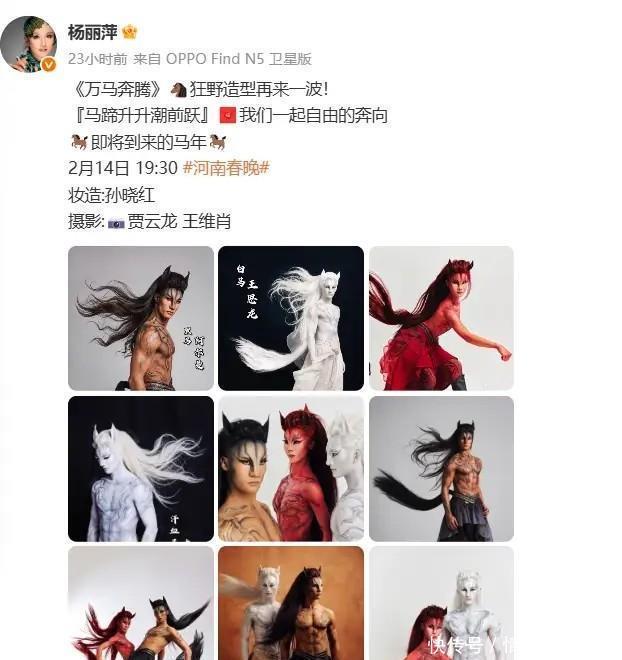Open the brown horse photo labeled 阿布
This screenshot has height=660, width=622.
coord(141,318)
